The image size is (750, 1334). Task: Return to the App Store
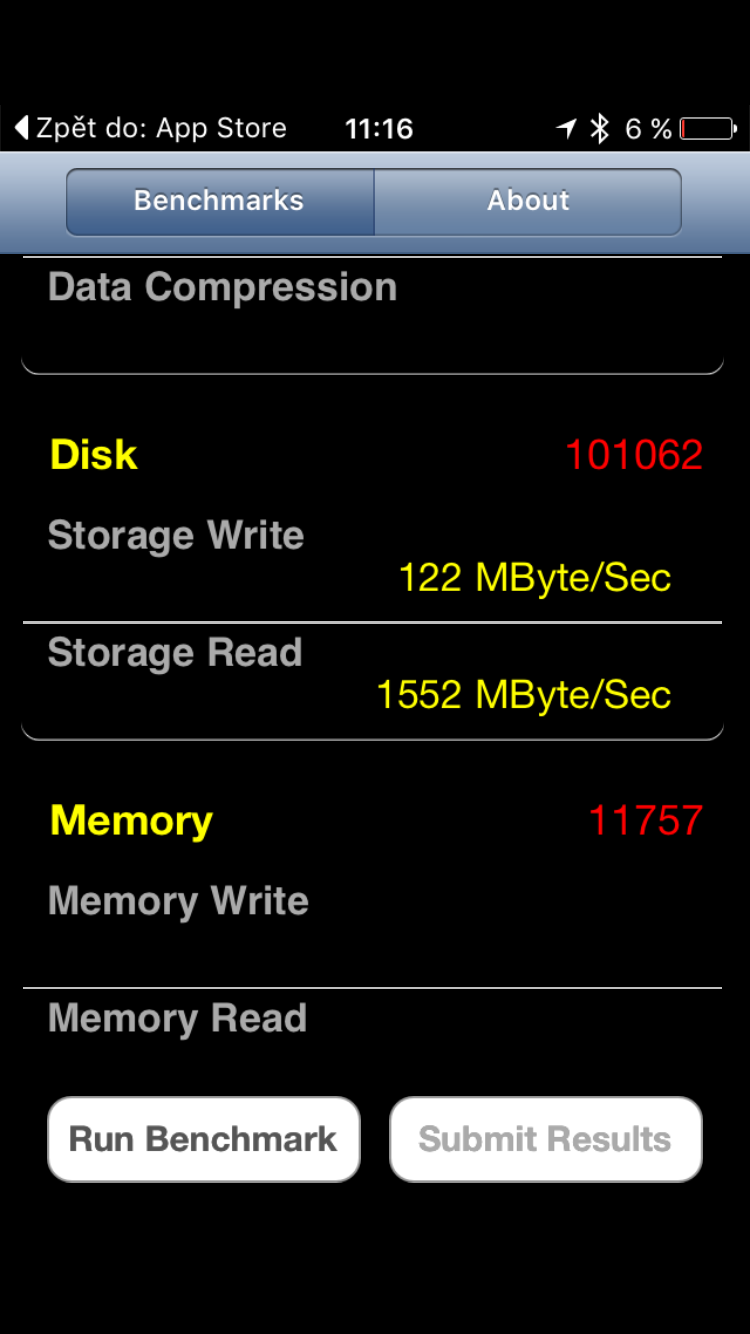coord(150,128)
